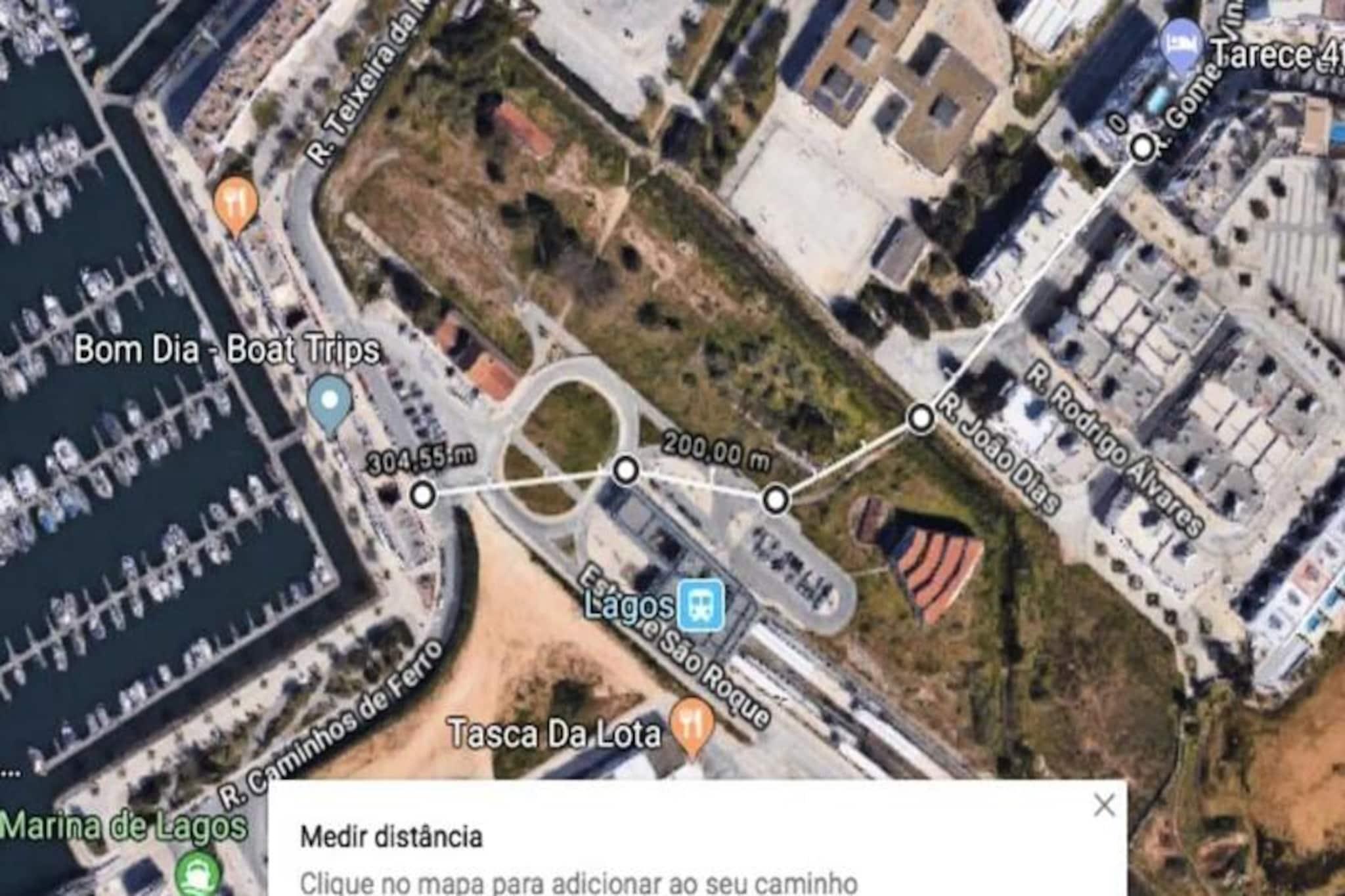Select the unlabeled restaurant pin by the marina

[x=236, y=202]
